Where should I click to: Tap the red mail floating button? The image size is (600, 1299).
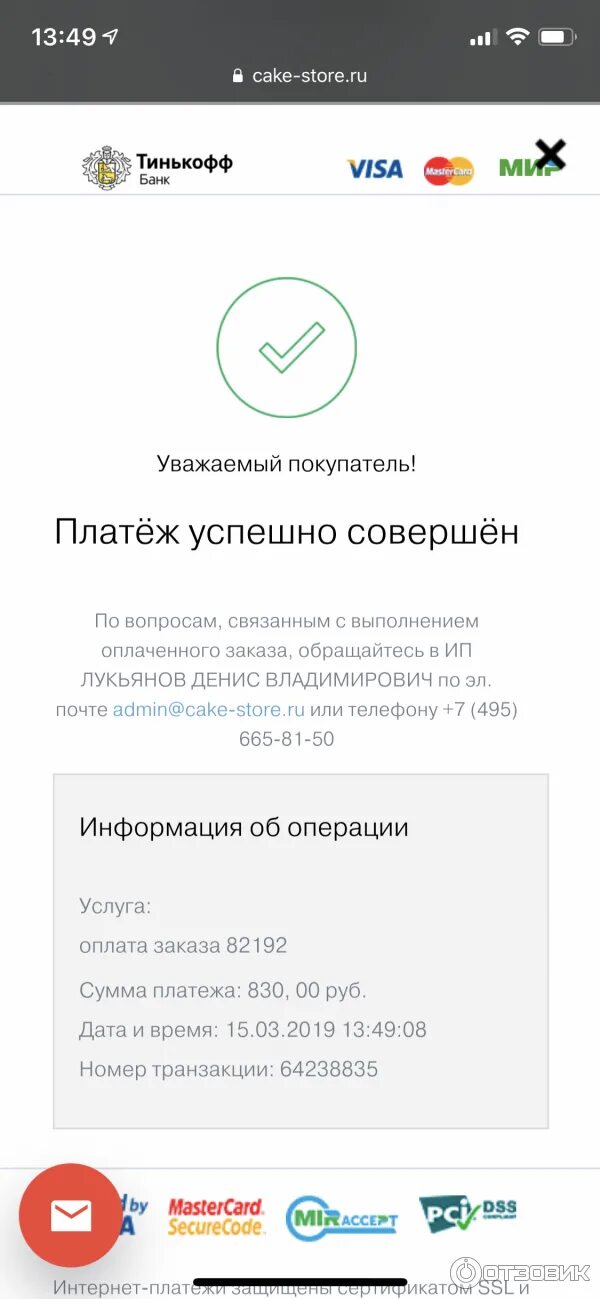tap(70, 1215)
